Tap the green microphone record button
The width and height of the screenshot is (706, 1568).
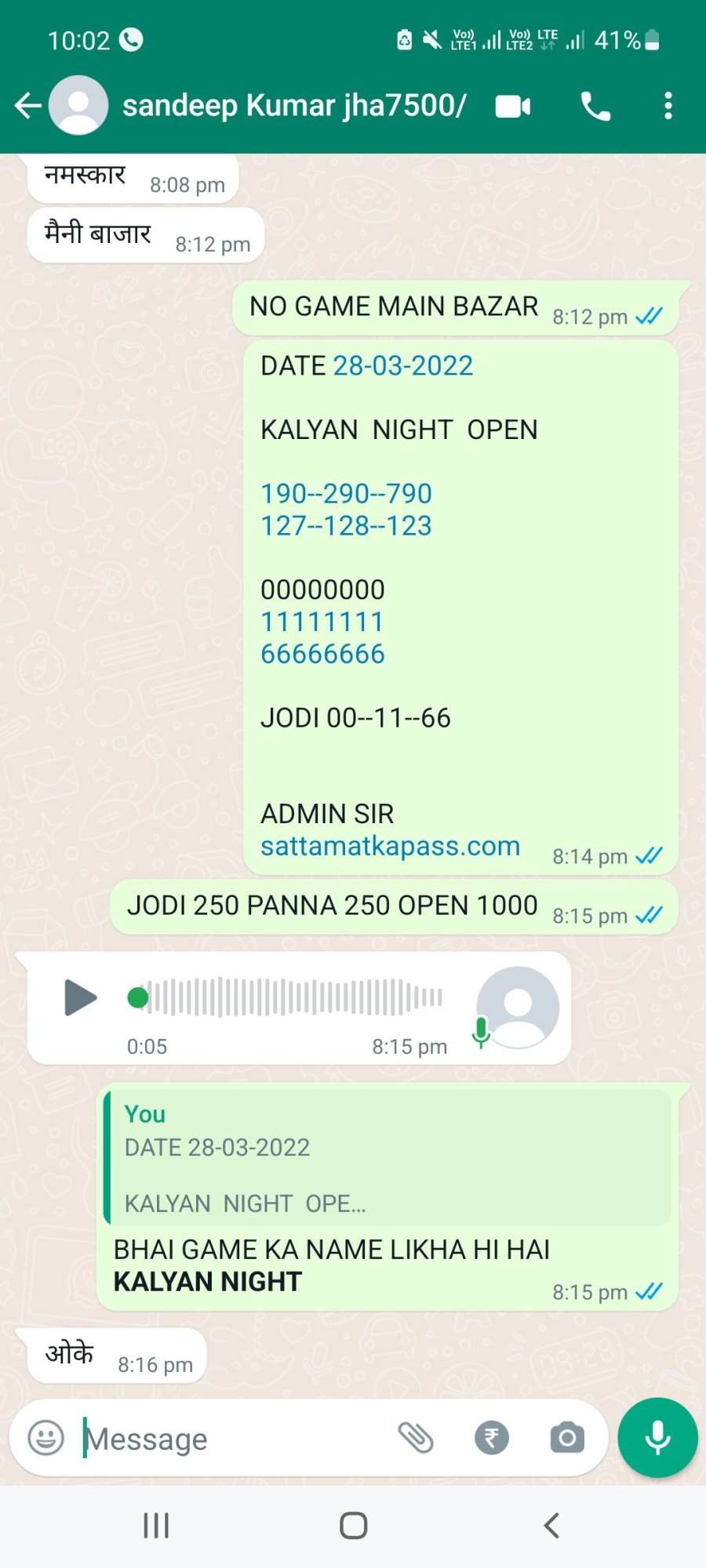click(x=657, y=1438)
